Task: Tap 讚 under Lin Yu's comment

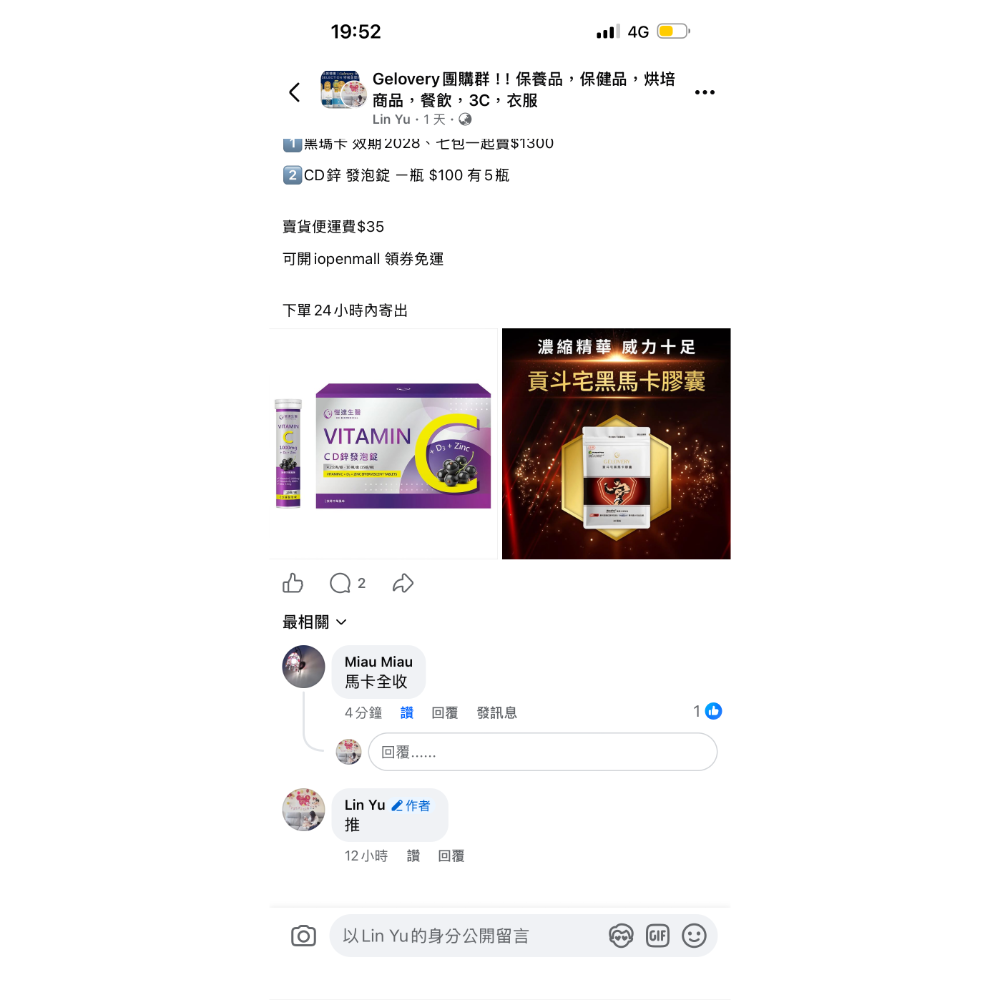Action: tap(413, 856)
